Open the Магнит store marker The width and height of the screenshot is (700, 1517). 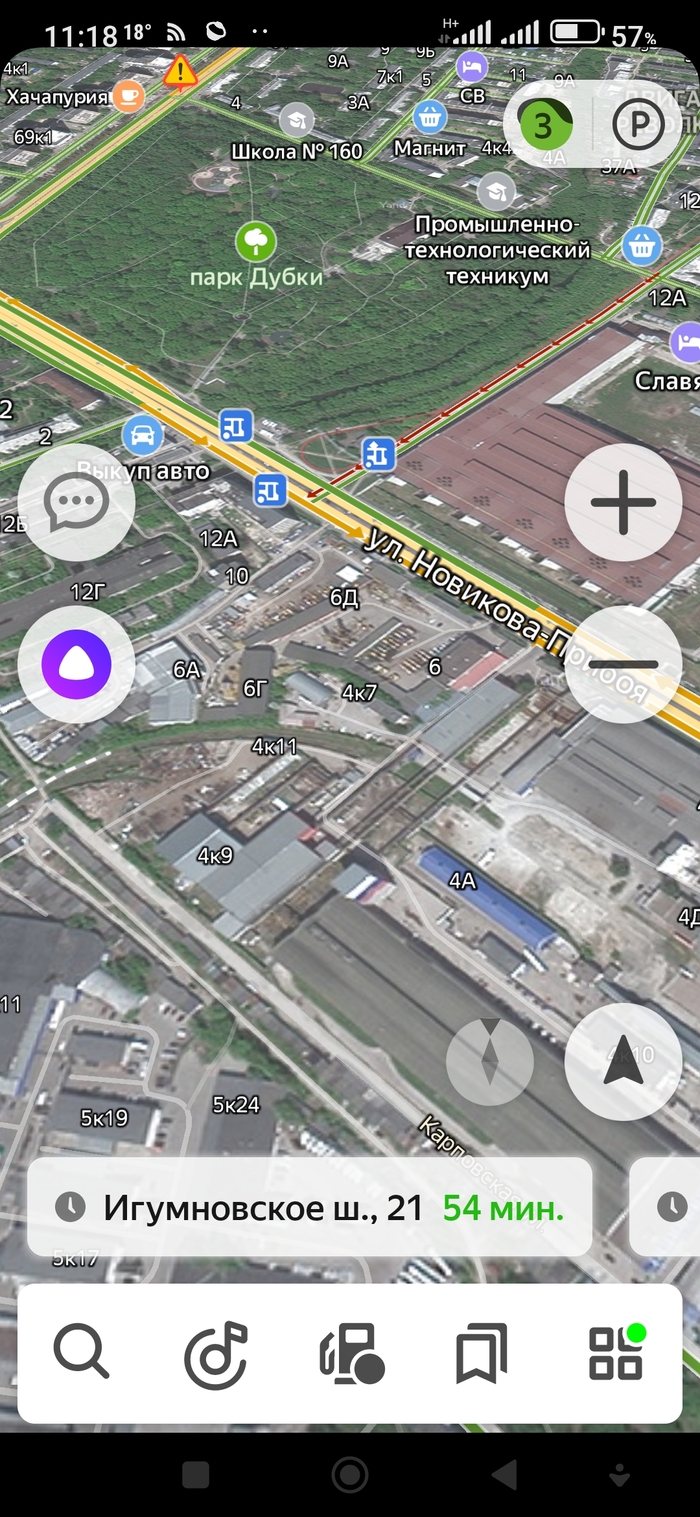coord(430,117)
